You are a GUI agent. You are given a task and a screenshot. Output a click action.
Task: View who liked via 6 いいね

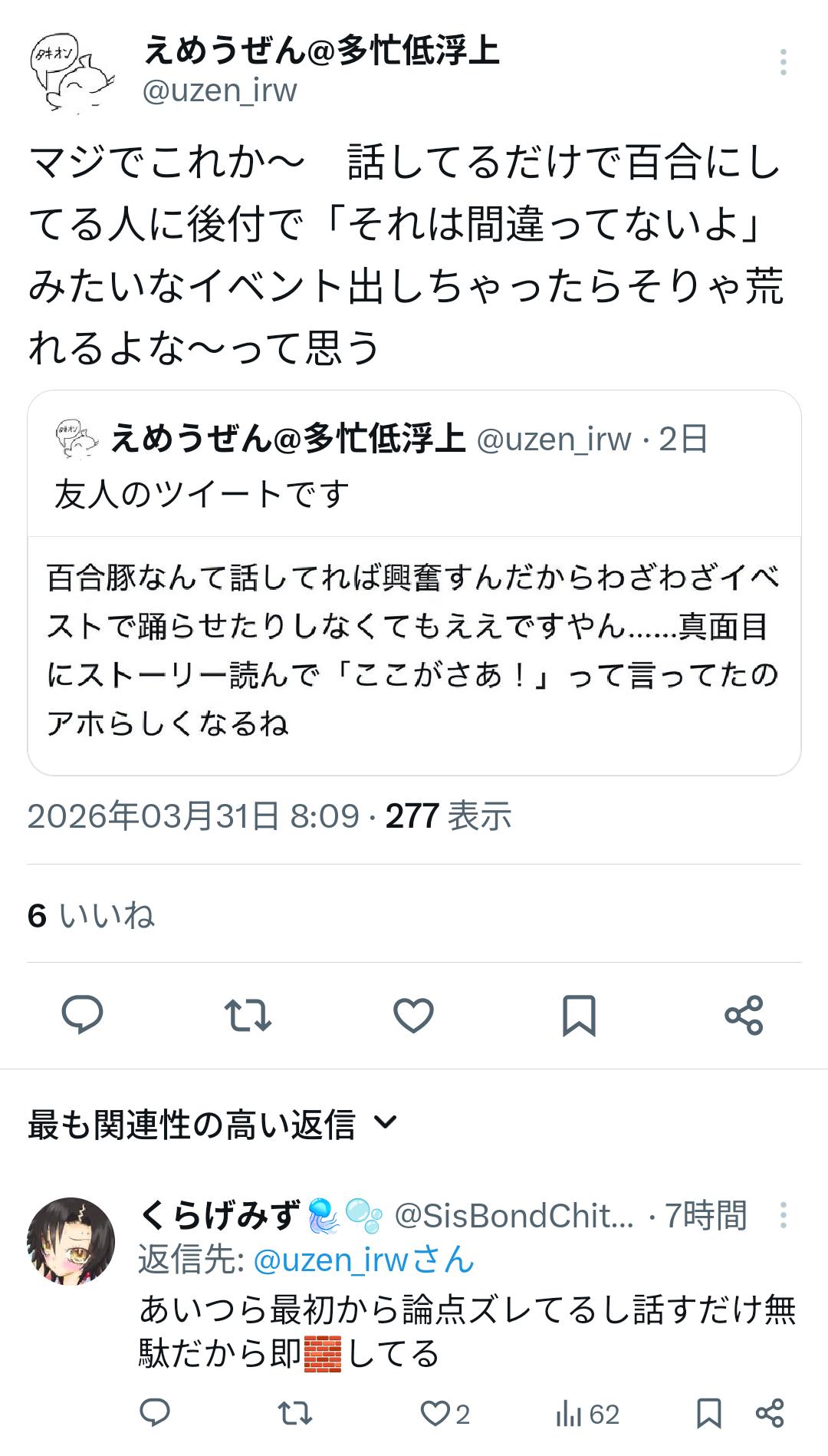pos(91,915)
